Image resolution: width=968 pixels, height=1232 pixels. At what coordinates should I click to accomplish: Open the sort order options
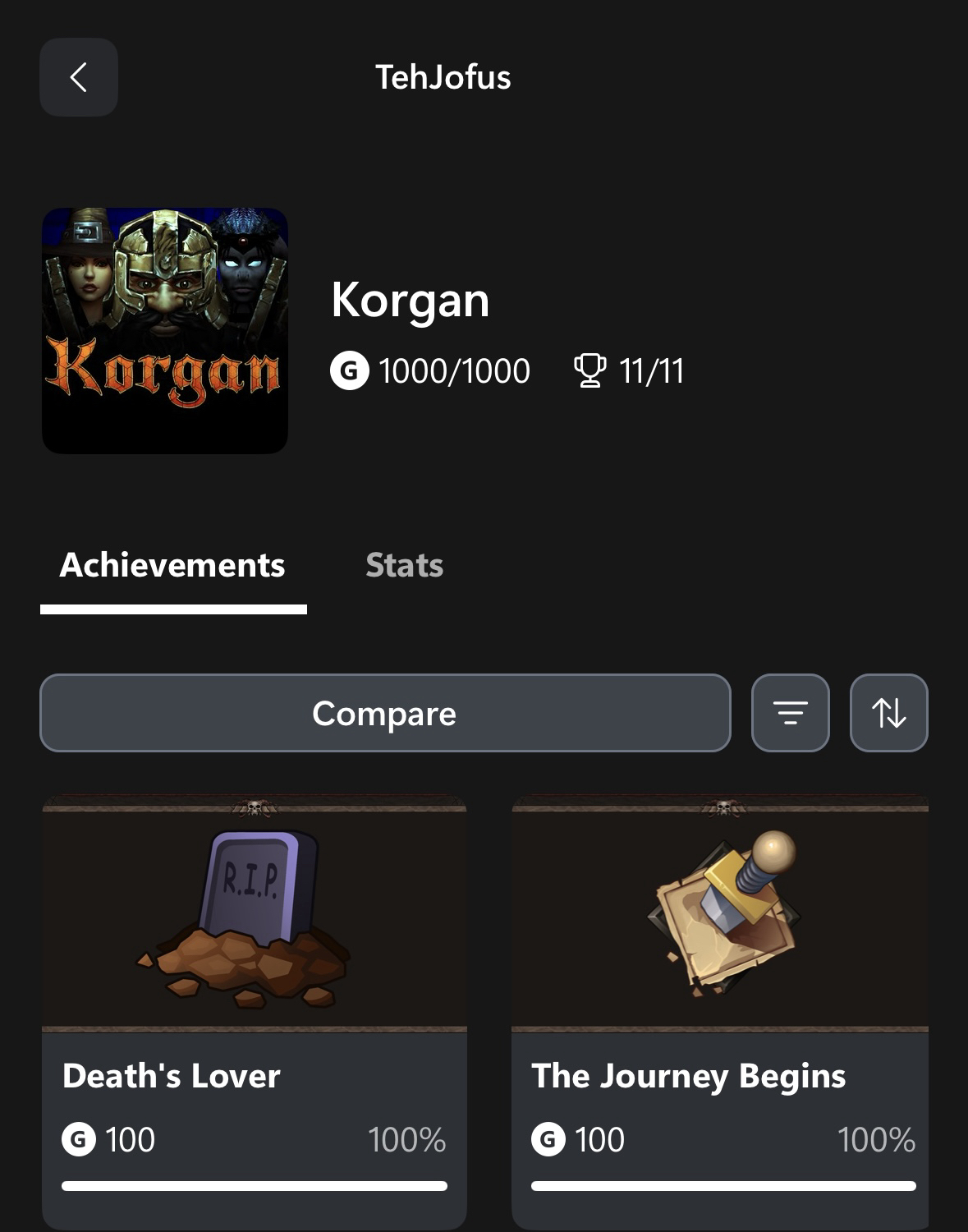pos(888,713)
